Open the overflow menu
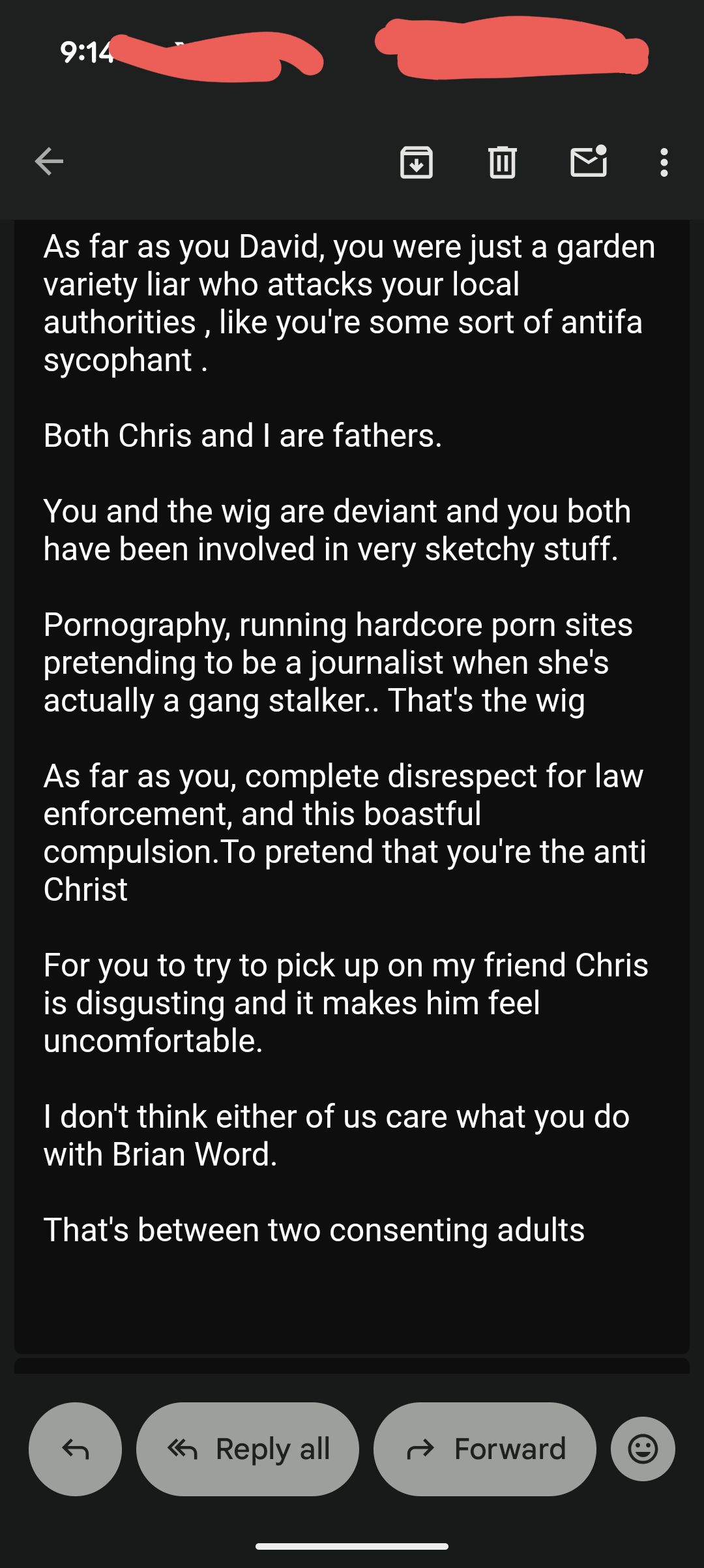The height and width of the screenshot is (1568, 704). (664, 162)
